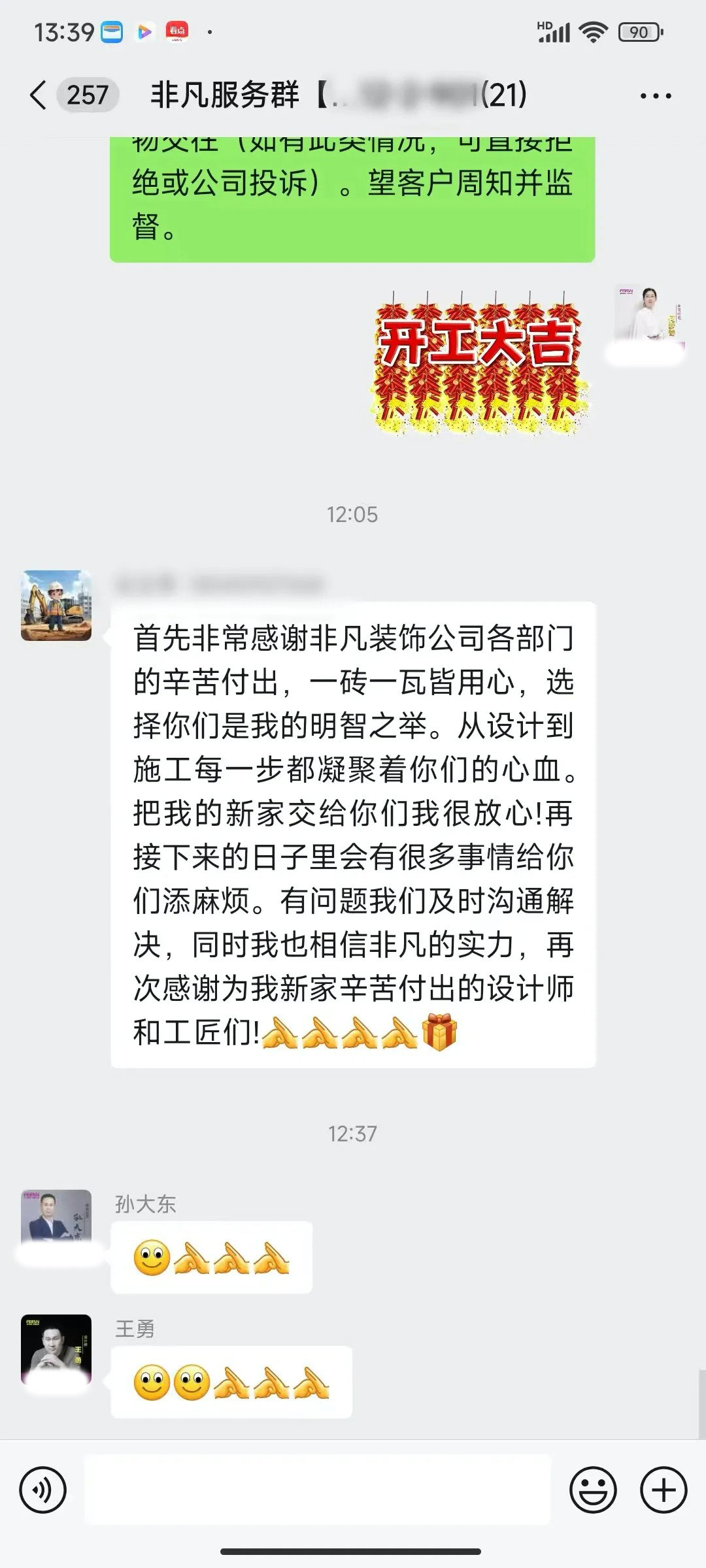Open the group chat overflow menu

pos(655,96)
